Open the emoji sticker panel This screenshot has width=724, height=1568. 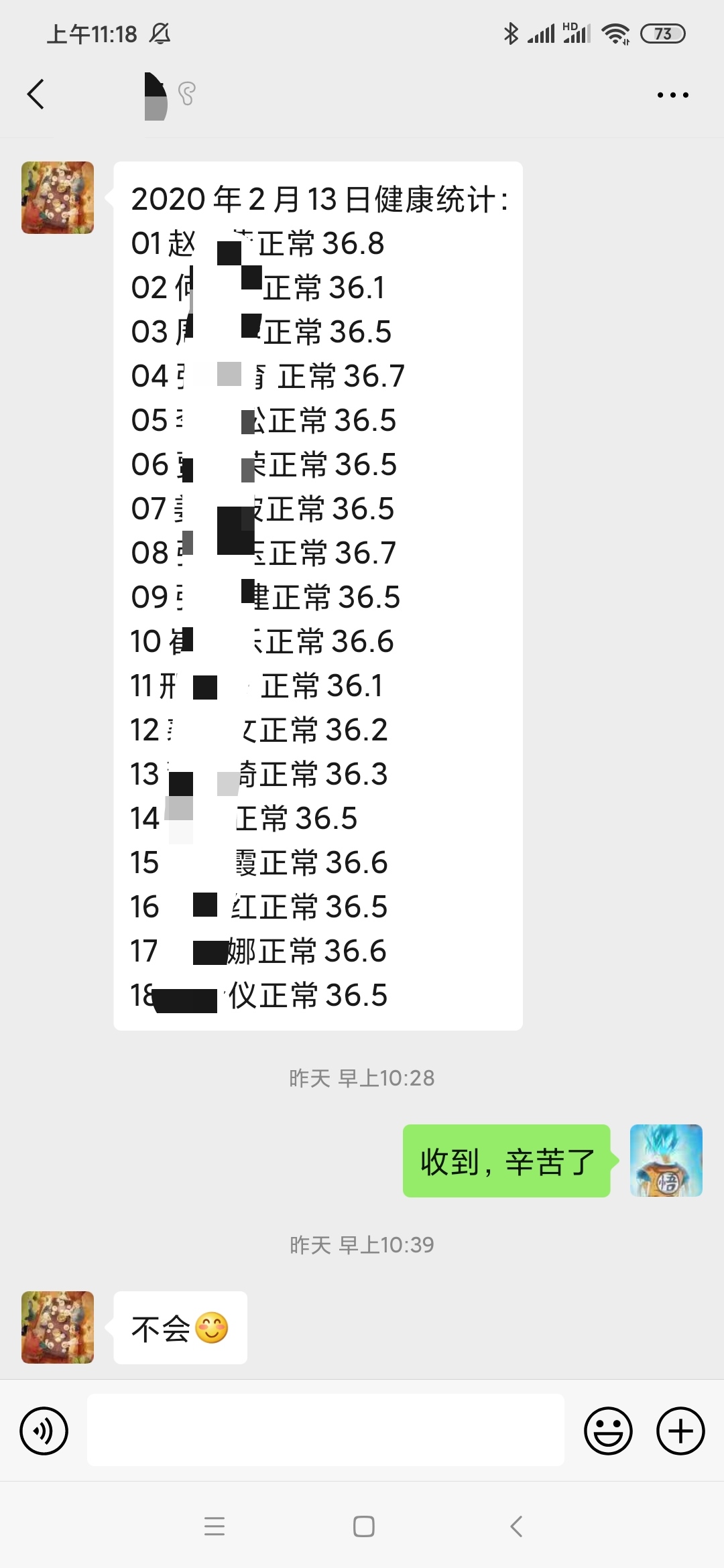coord(608,1431)
